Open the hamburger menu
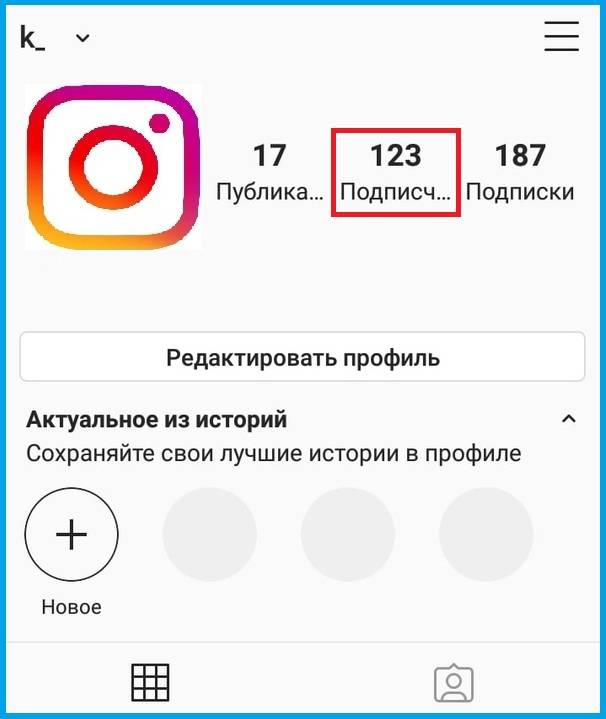 (x=562, y=36)
